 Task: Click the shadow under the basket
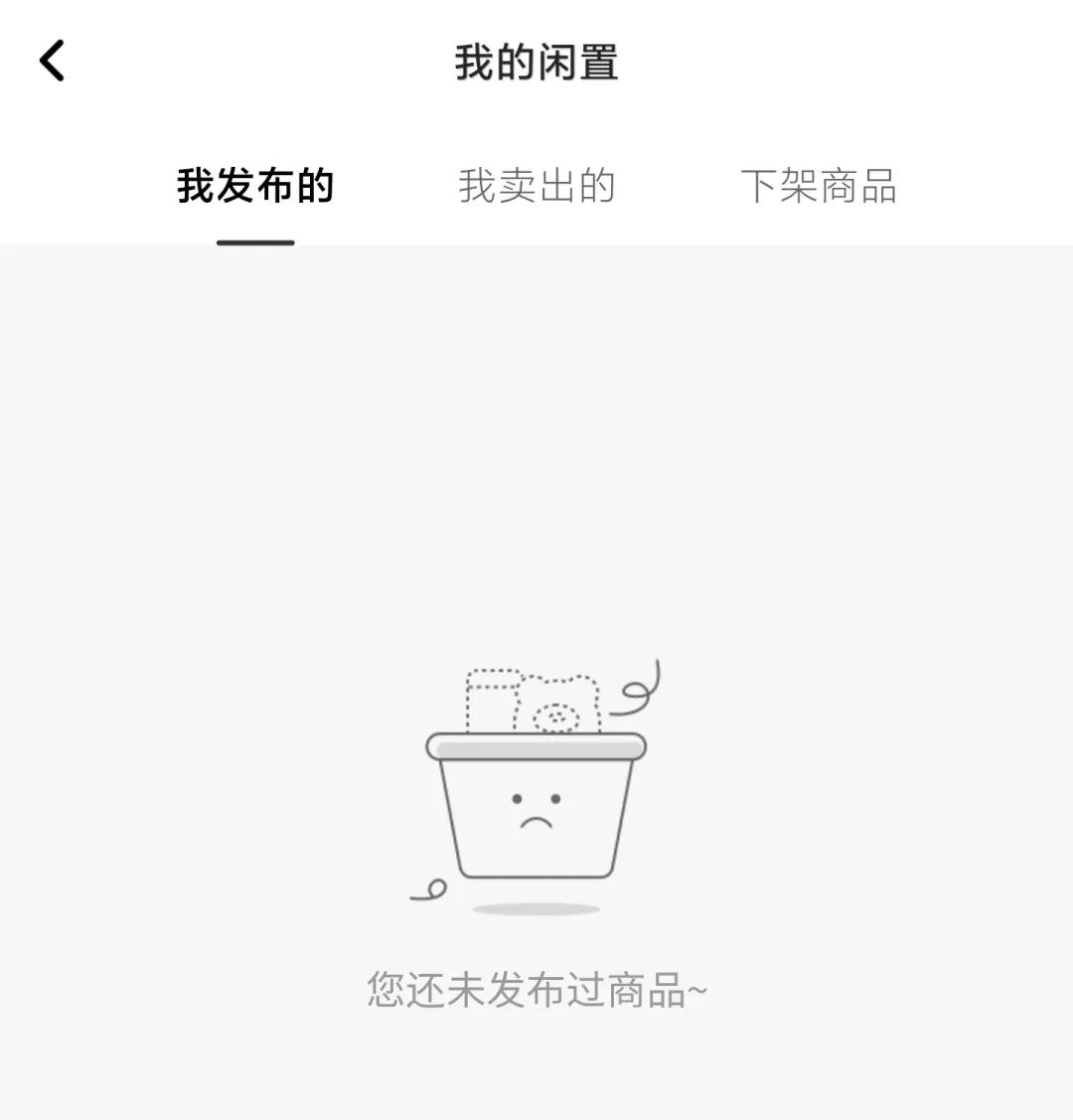click(536, 907)
